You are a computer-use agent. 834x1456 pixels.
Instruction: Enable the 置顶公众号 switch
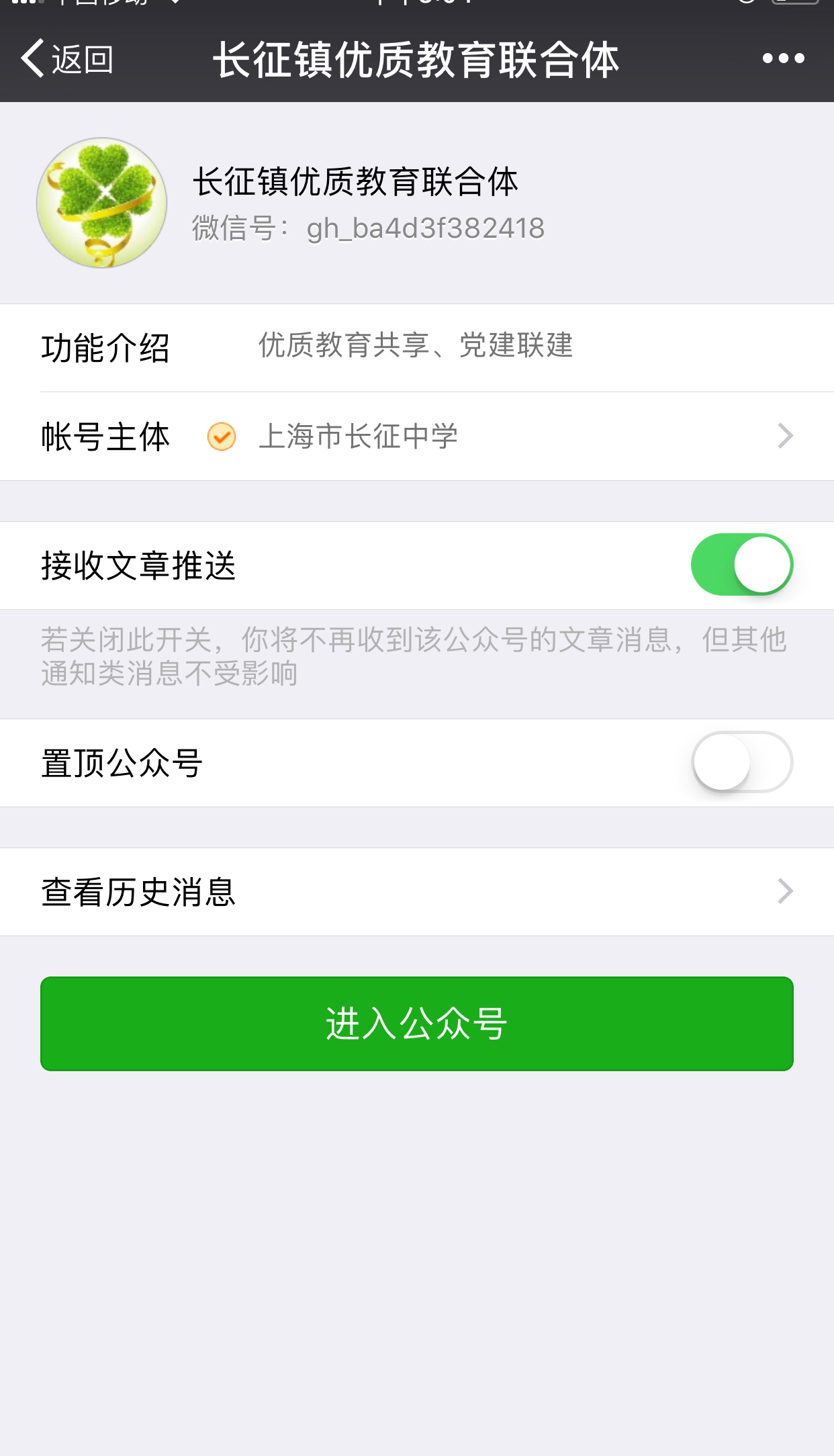click(742, 762)
